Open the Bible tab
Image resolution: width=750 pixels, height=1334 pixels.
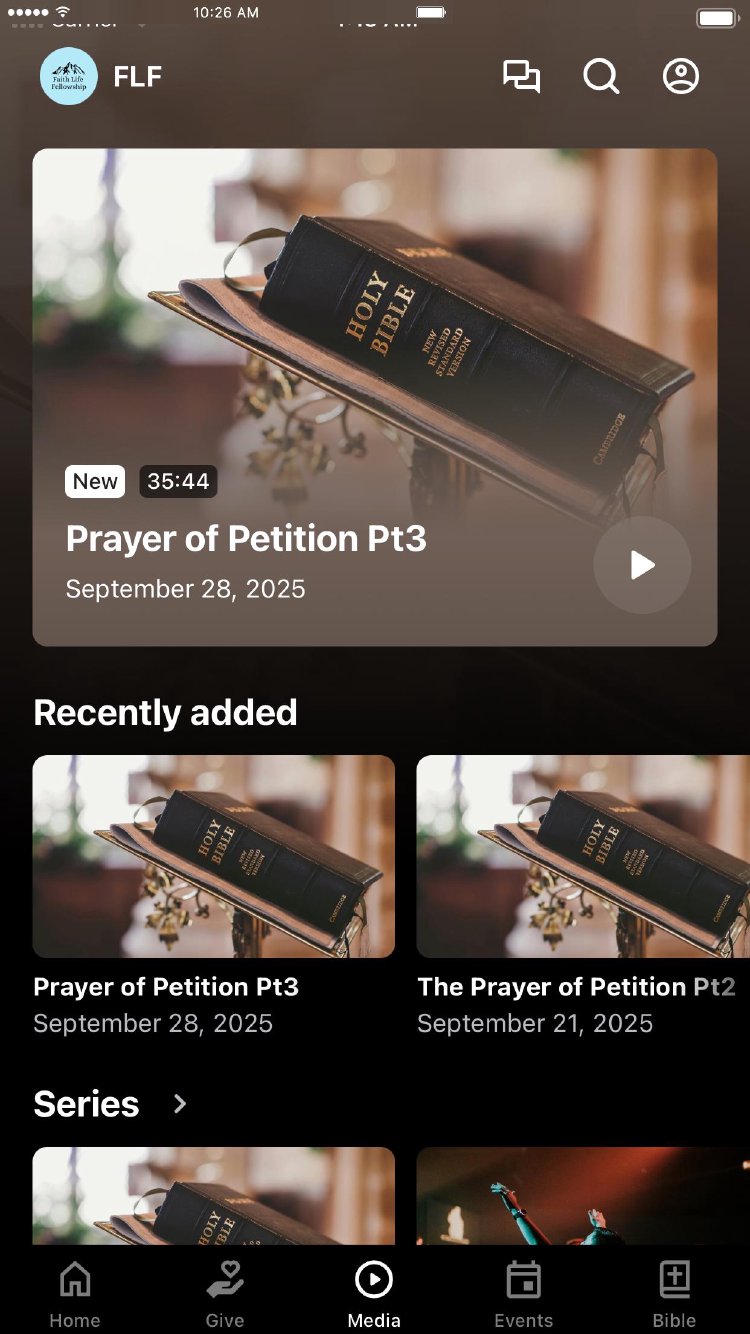pyautogui.click(x=674, y=1294)
